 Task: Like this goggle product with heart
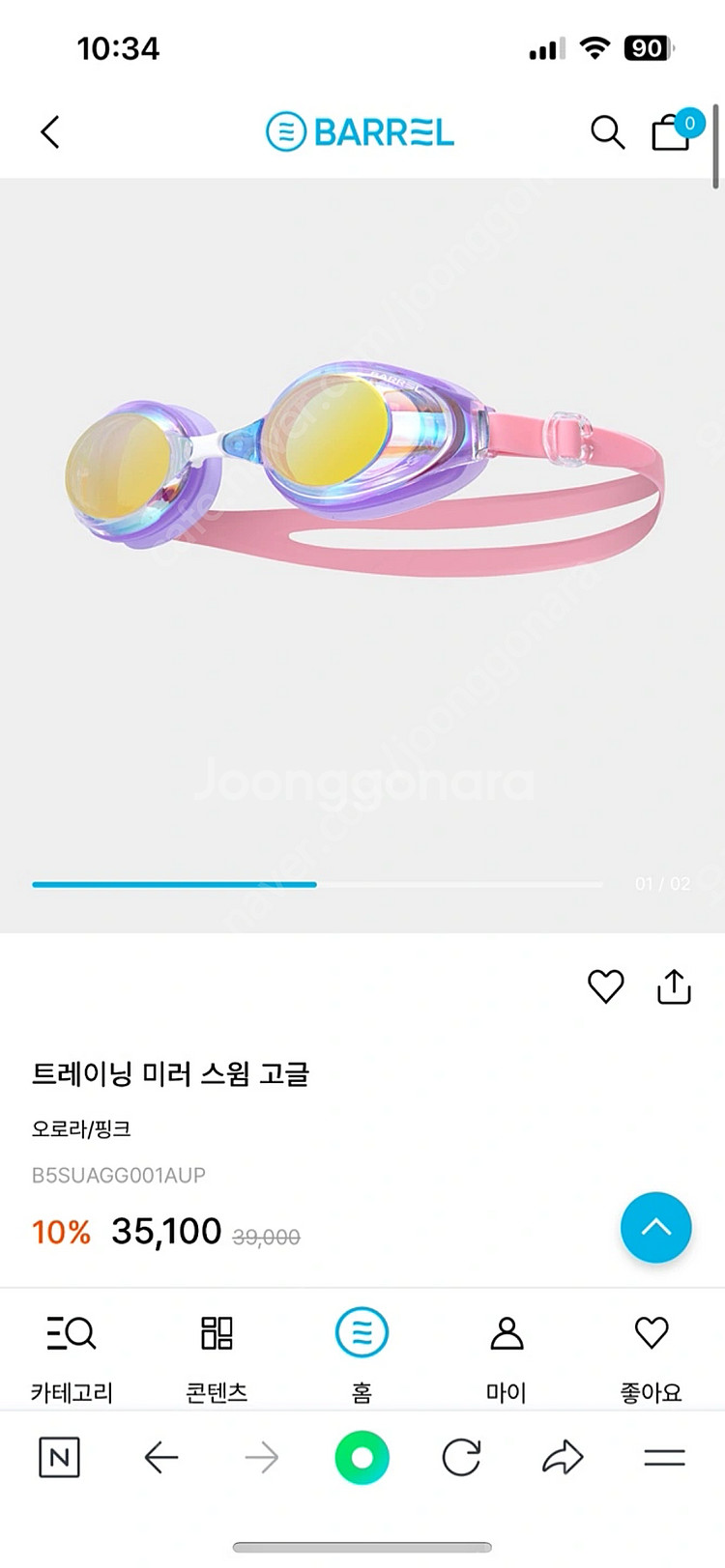point(606,986)
